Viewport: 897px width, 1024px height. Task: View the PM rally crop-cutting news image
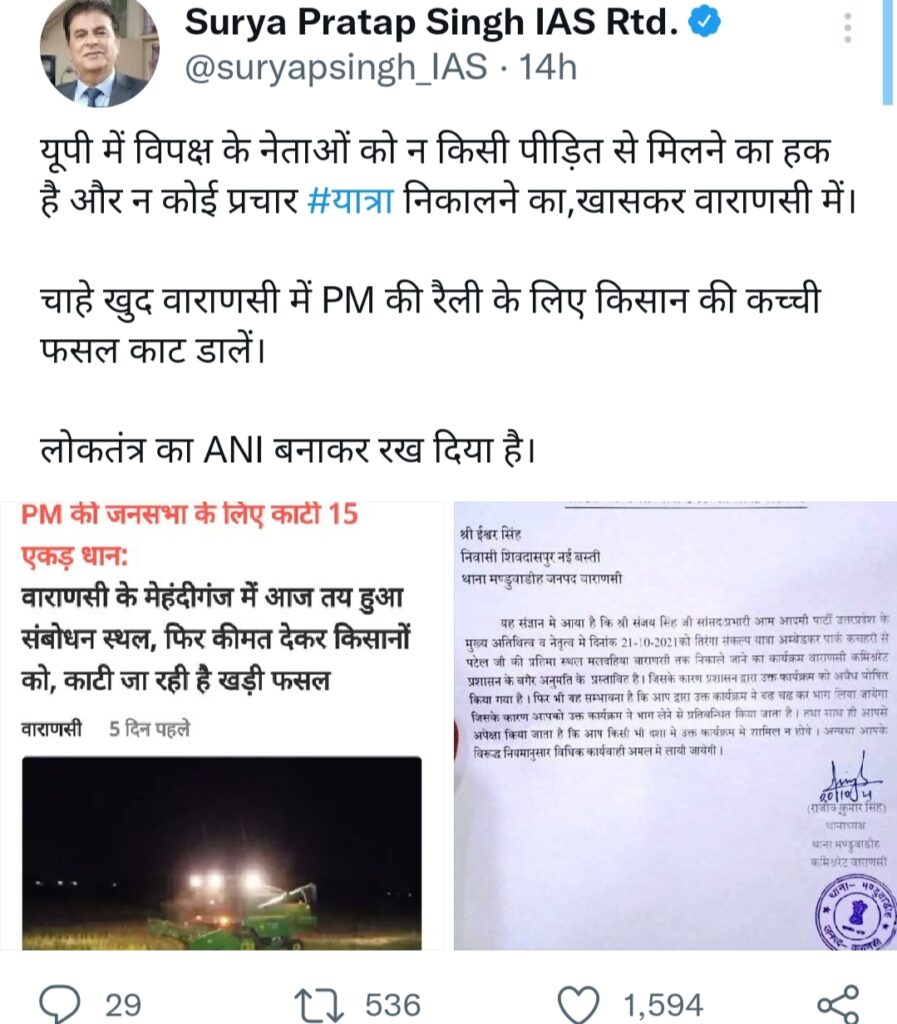coord(222,730)
